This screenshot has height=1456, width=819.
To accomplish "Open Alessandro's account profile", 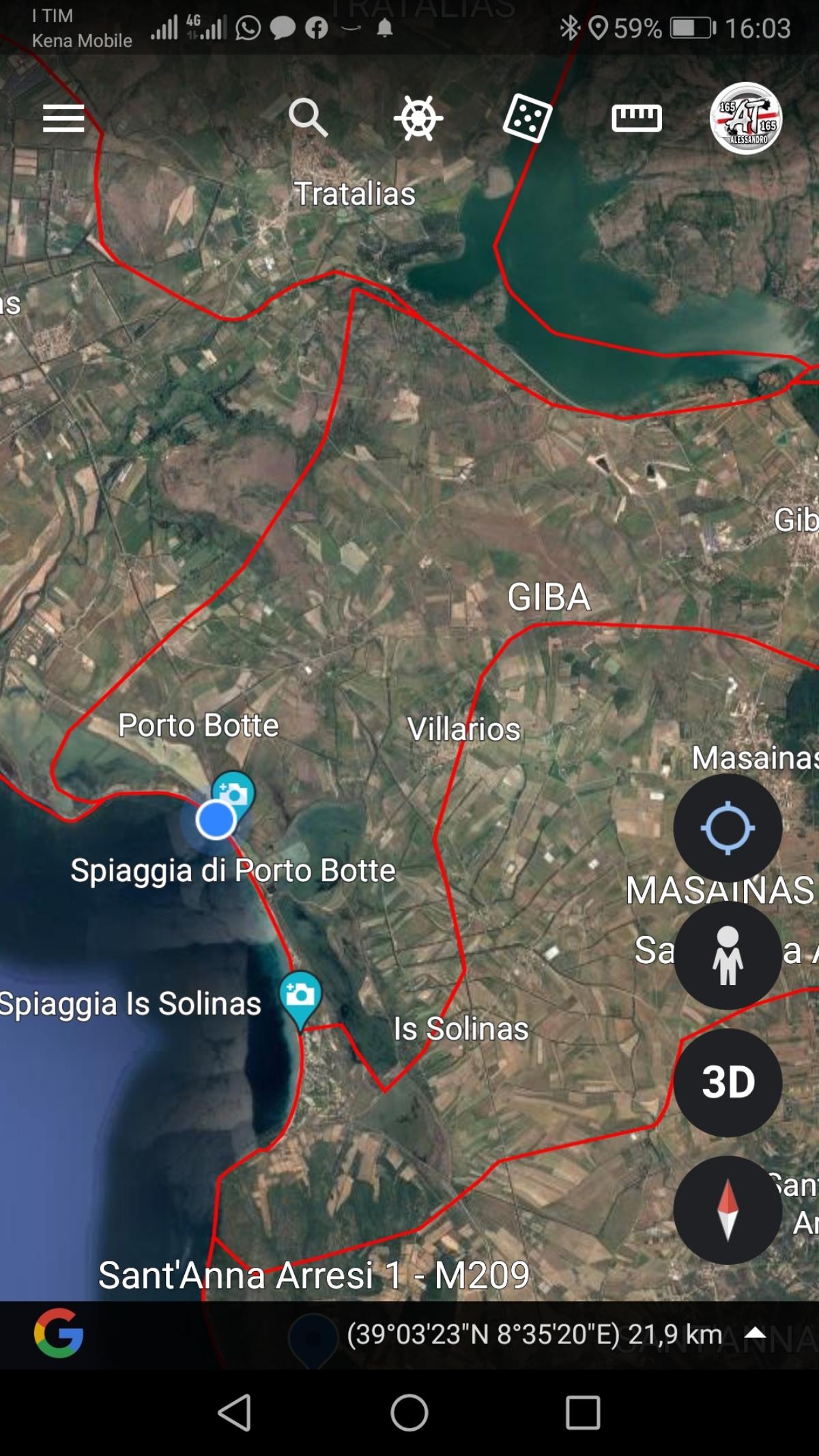I will 745,118.
